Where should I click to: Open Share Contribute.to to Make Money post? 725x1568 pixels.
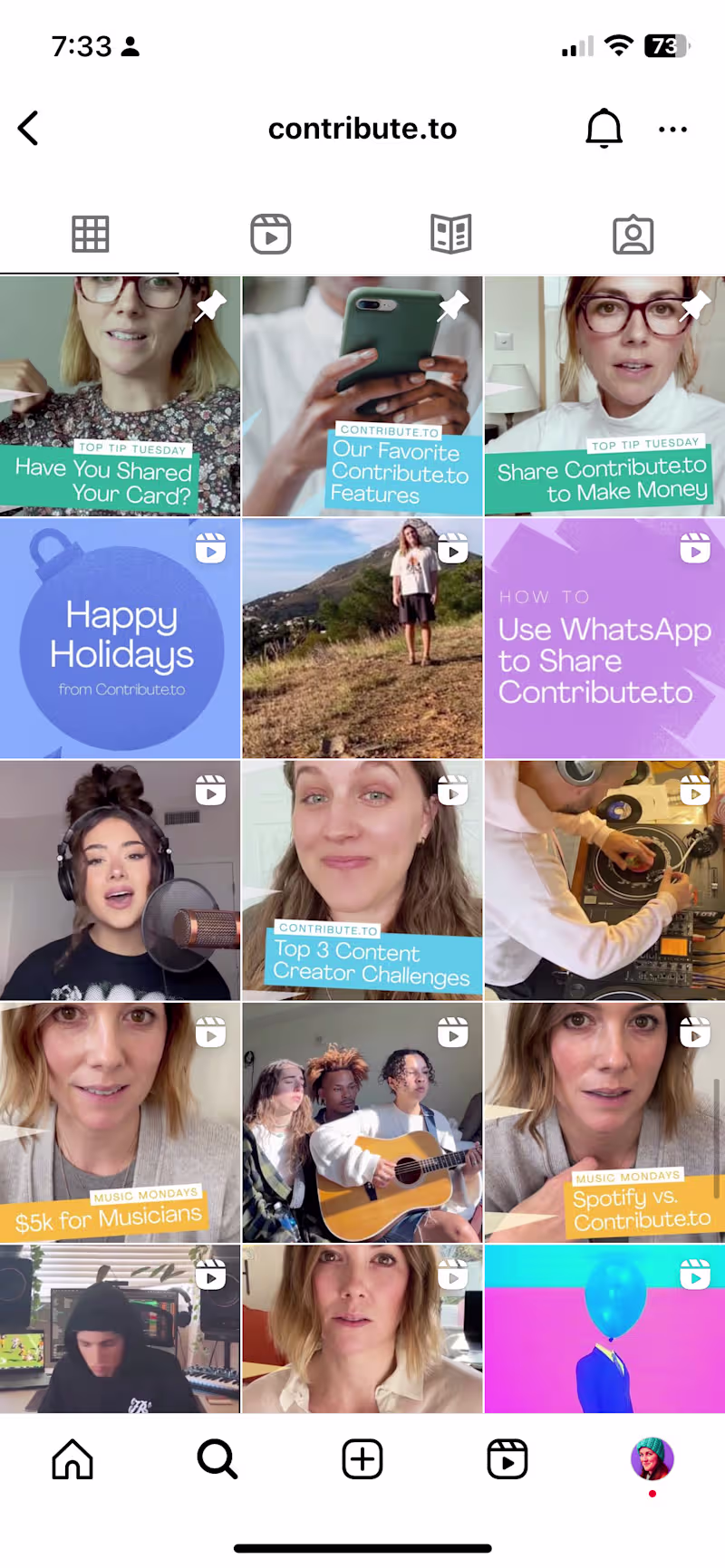pos(604,397)
